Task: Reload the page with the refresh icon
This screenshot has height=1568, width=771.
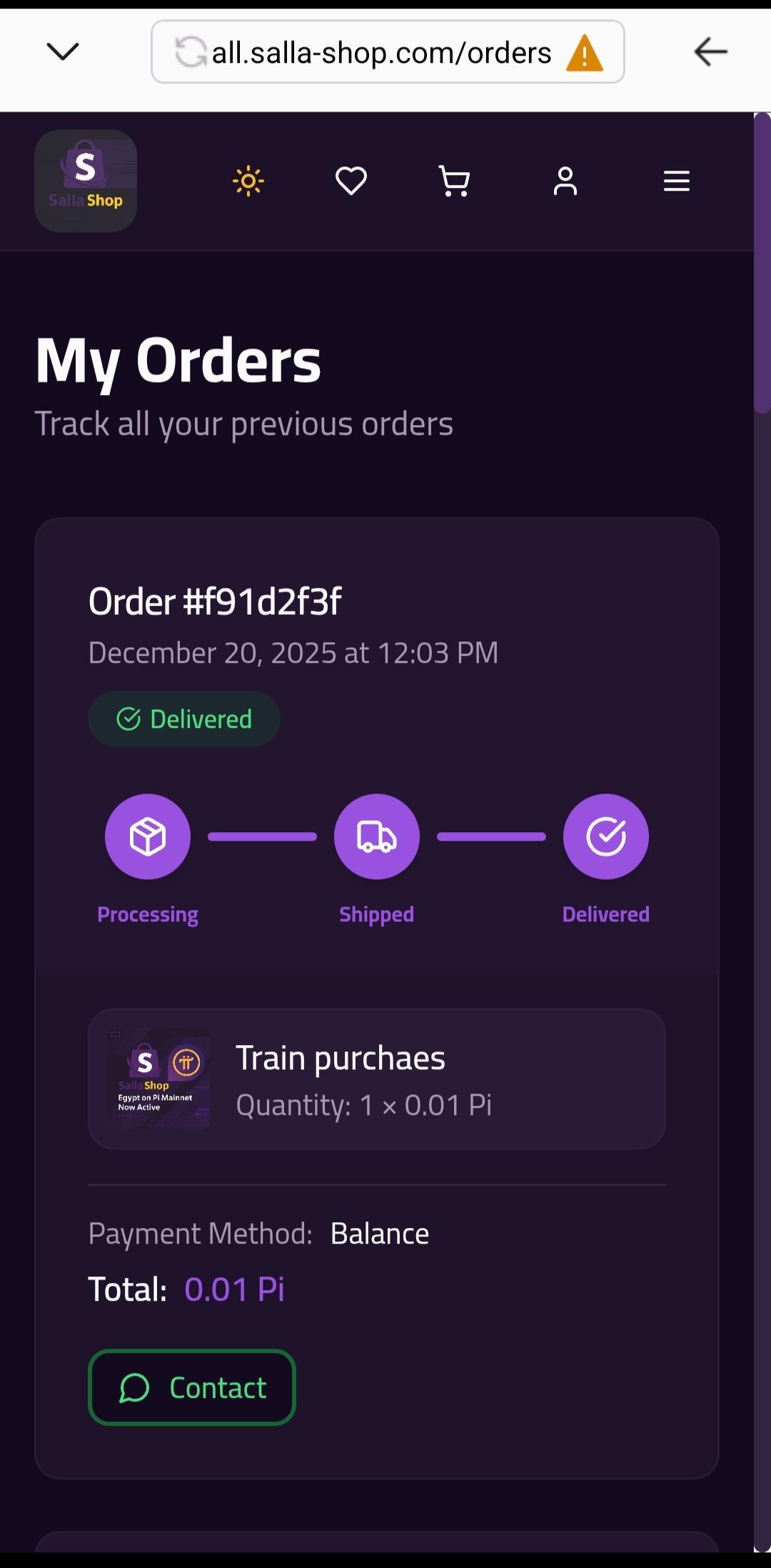Action: pos(190,52)
